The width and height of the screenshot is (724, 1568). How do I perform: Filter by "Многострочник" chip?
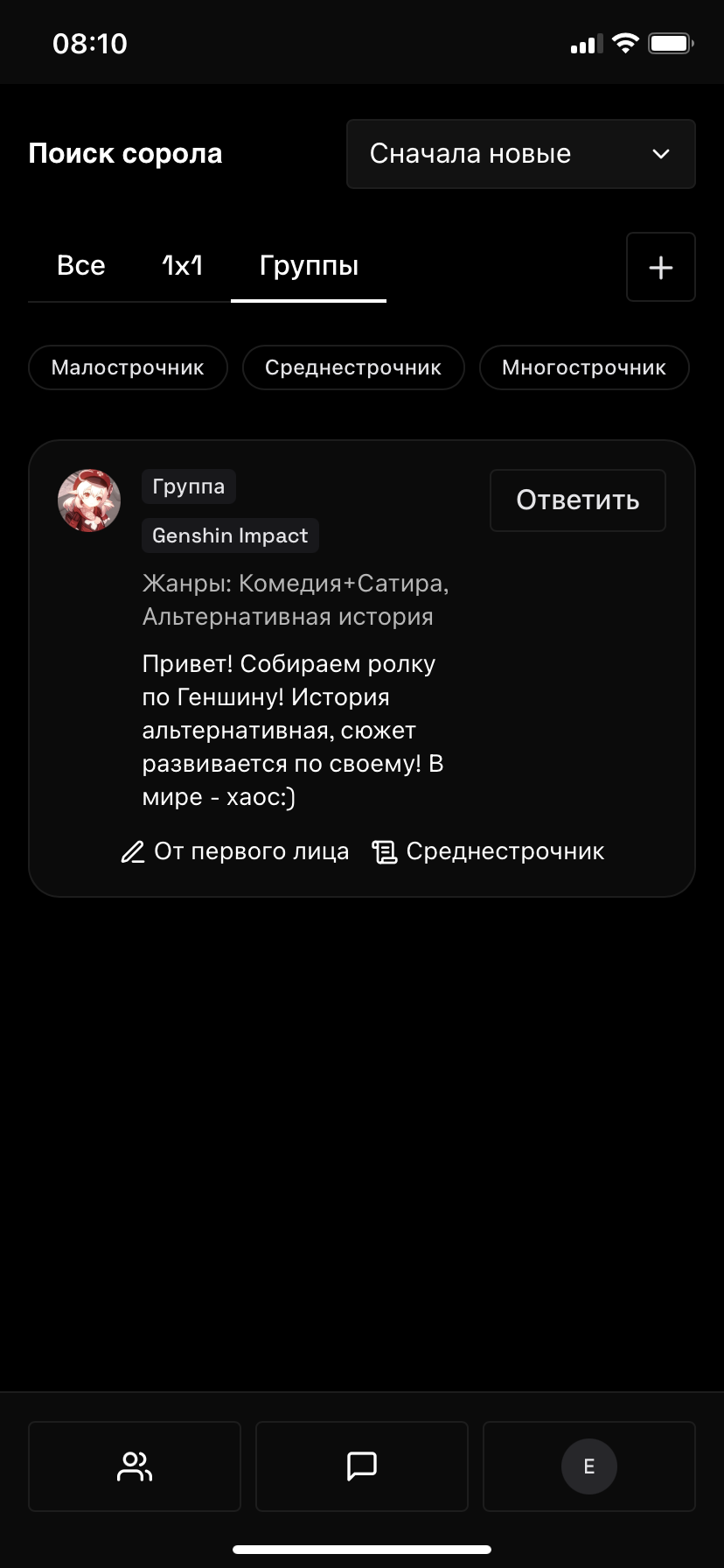pyautogui.click(x=583, y=367)
